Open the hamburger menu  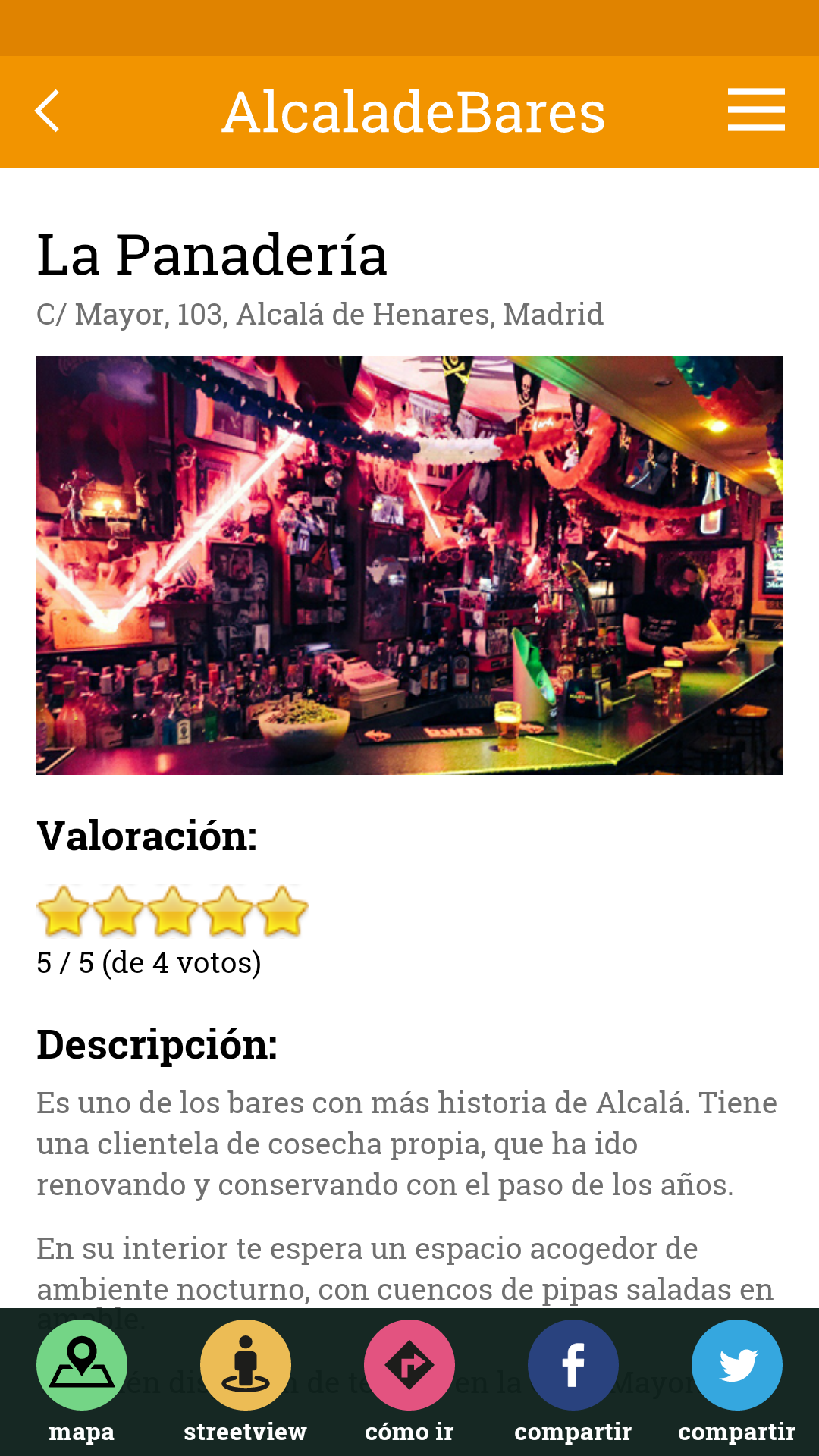click(x=755, y=110)
